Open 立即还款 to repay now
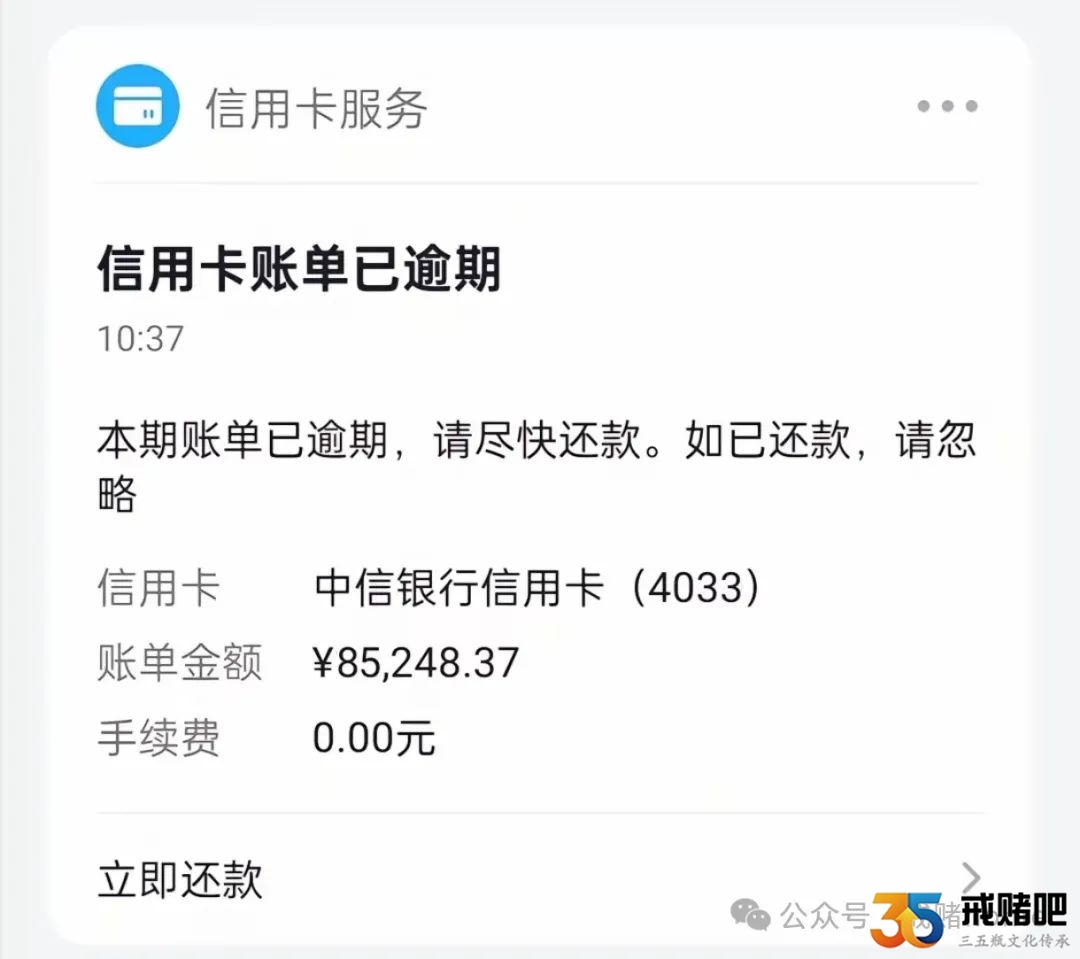The image size is (1080, 959). 180,880
